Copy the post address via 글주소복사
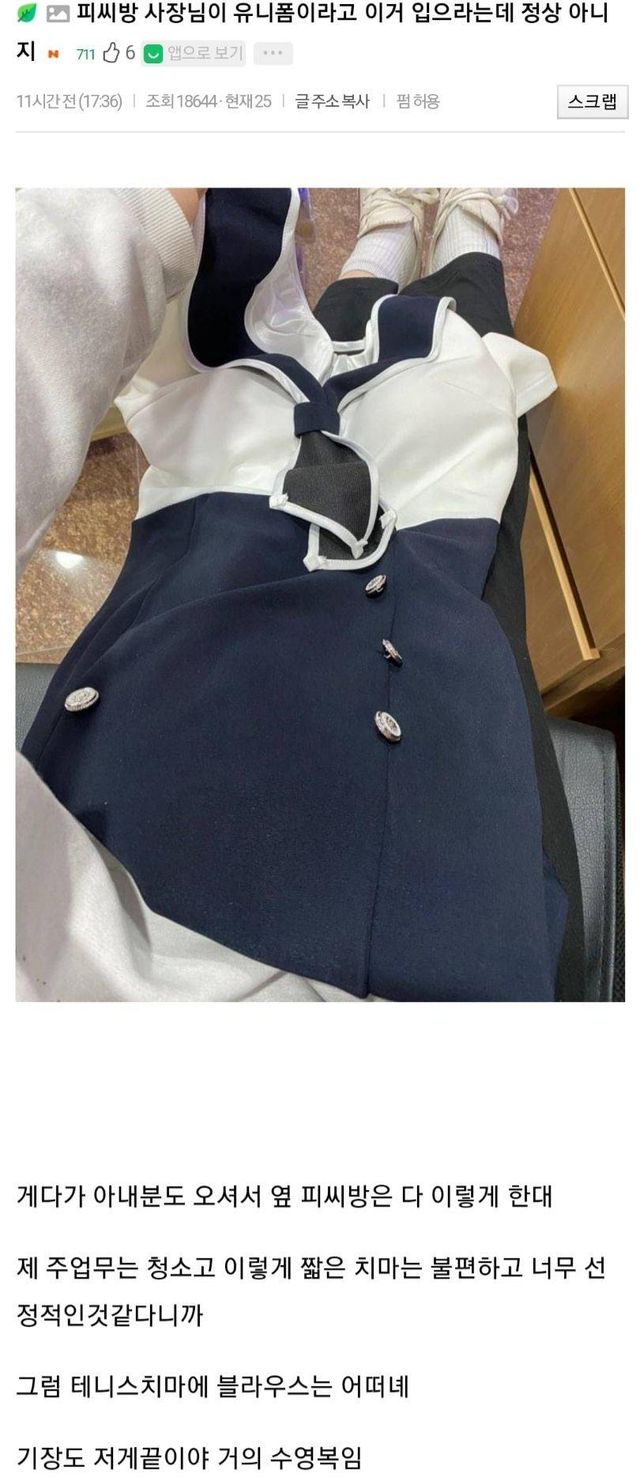 [x=332, y=101]
